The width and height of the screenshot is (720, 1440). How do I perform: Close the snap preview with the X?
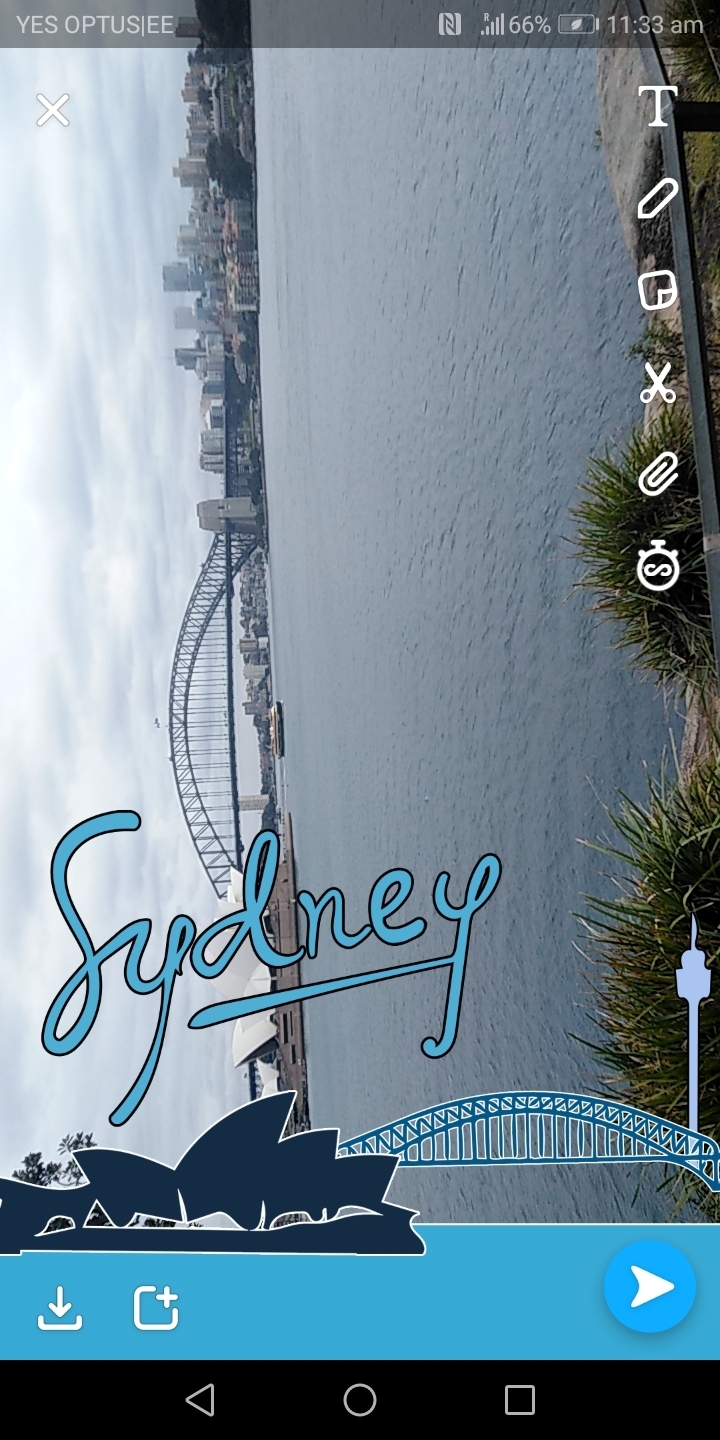[53, 110]
